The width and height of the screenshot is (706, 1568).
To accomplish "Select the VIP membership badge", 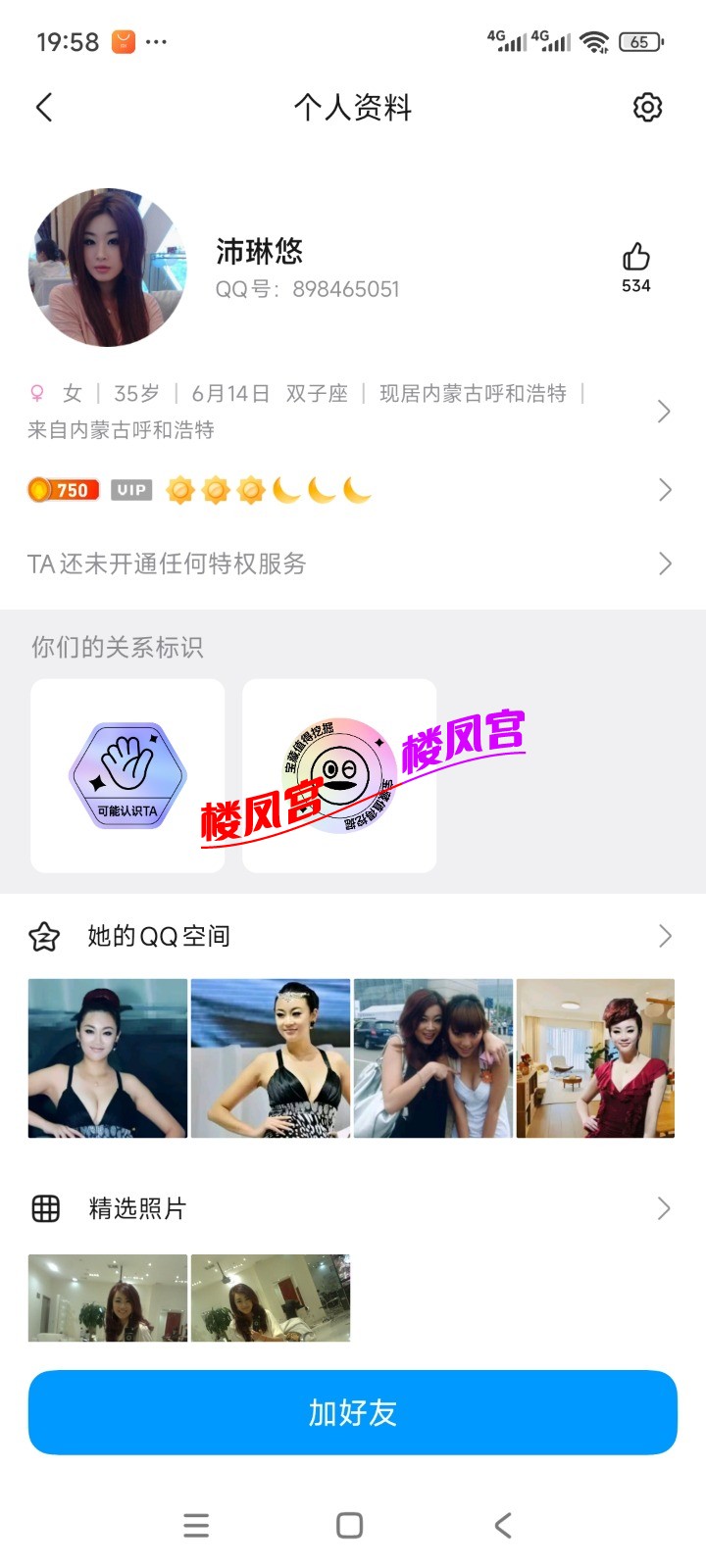I will click(x=131, y=489).
